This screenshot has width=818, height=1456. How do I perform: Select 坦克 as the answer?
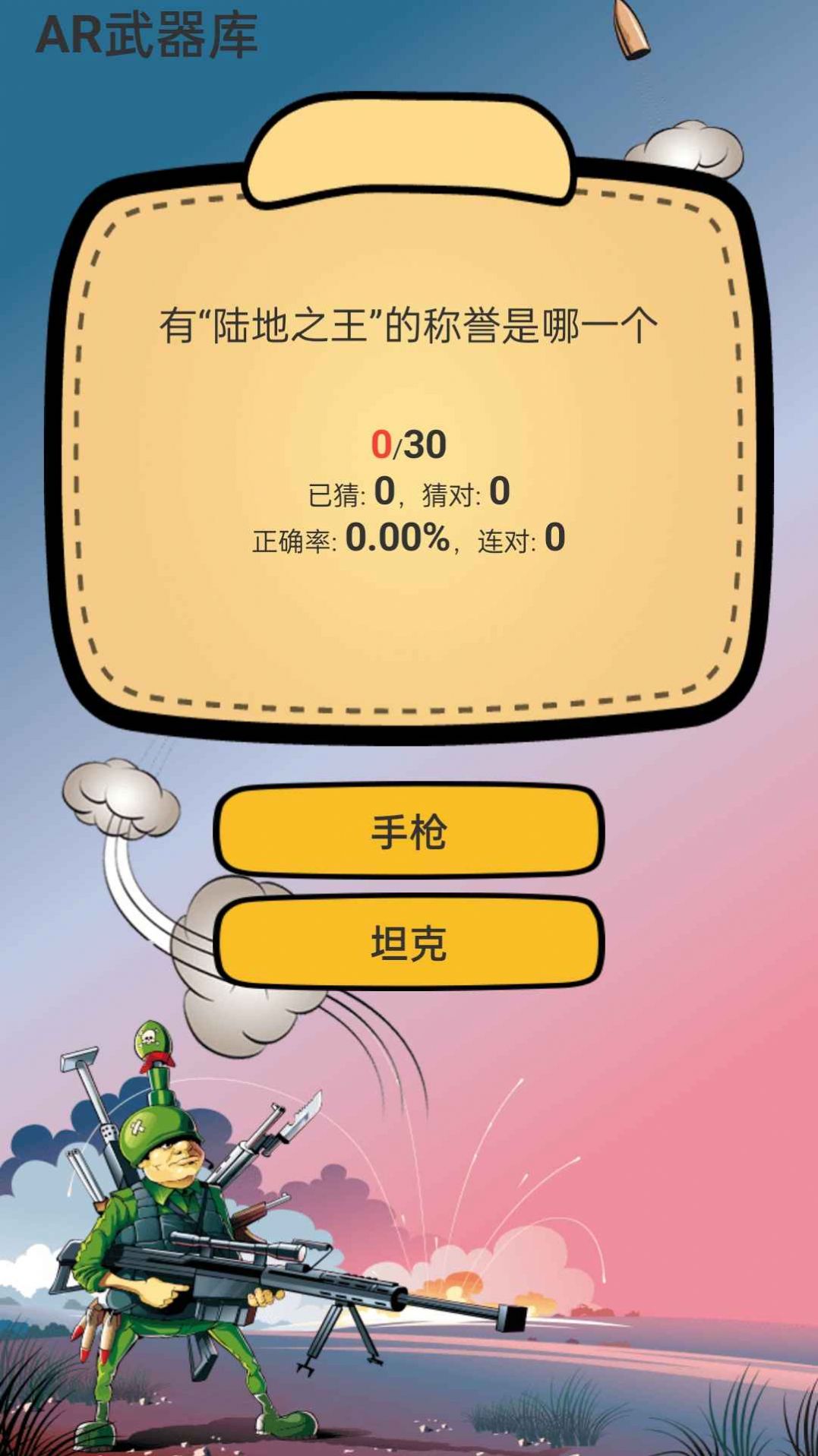point(409,943)
